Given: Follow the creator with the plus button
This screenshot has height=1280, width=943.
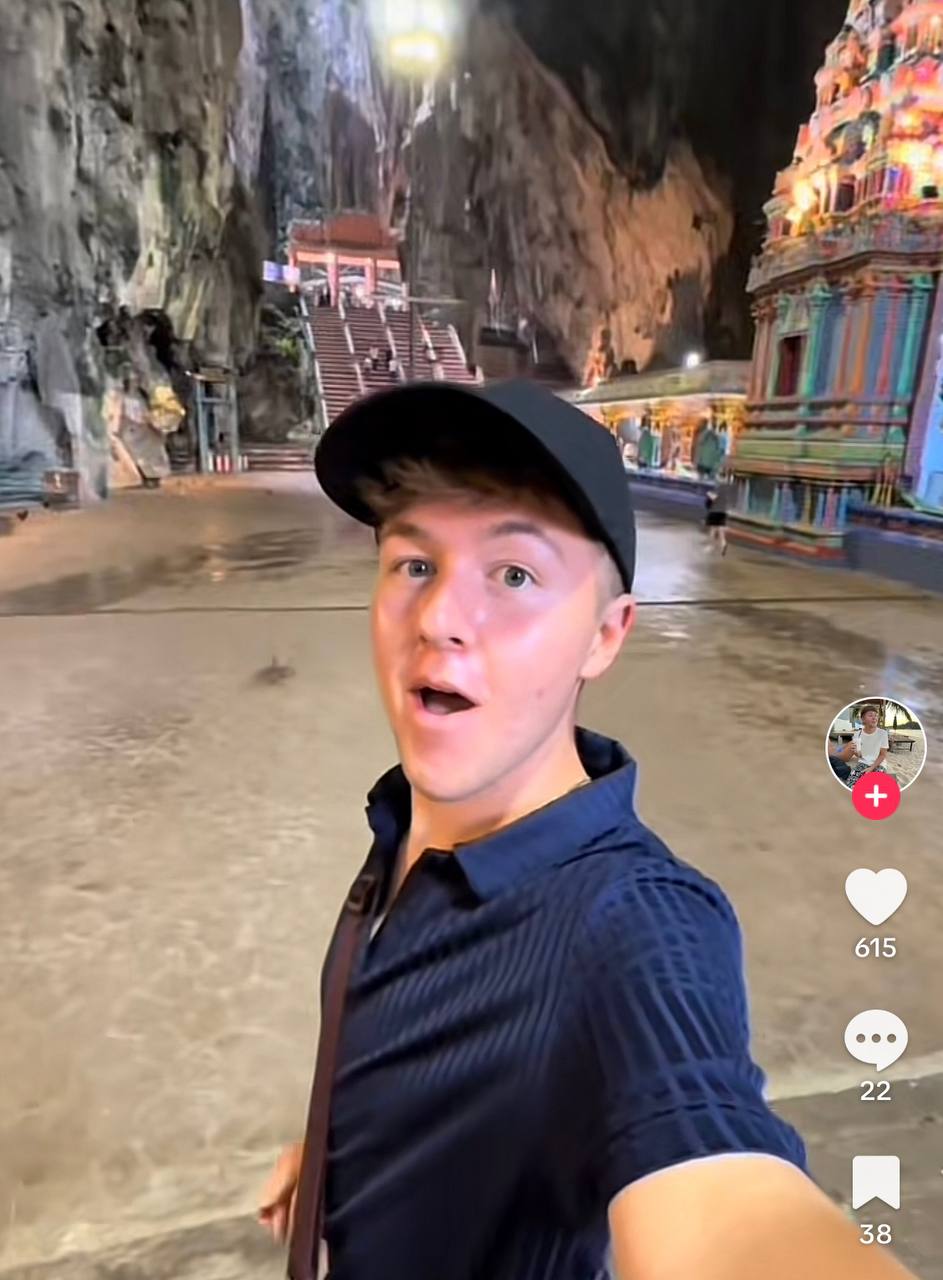Looking at the screenshot, I should (876, 796).
